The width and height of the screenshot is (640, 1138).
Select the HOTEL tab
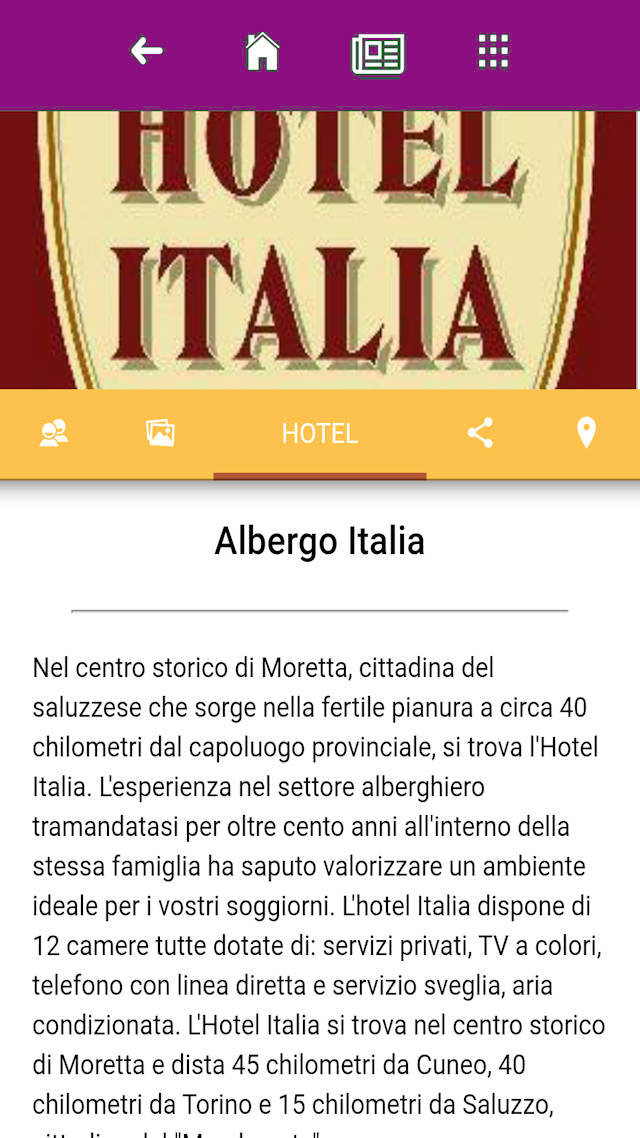[320, 433]
